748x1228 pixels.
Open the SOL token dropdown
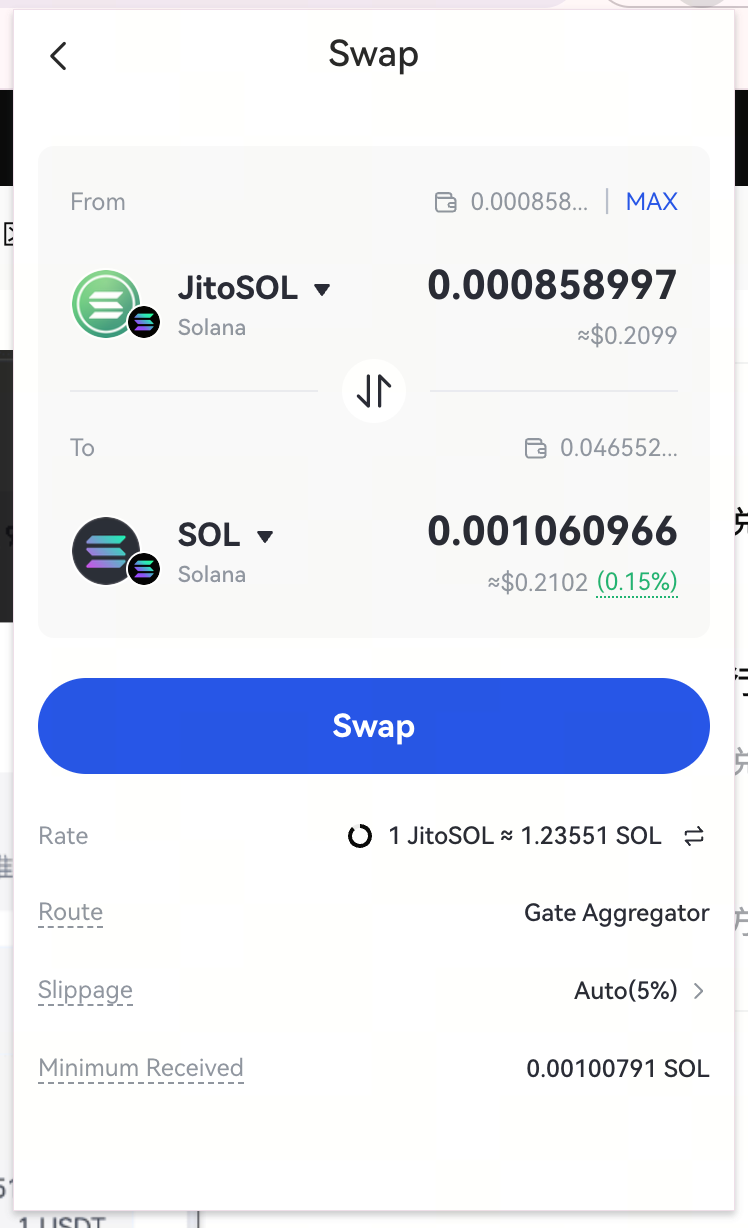point(225,536)
